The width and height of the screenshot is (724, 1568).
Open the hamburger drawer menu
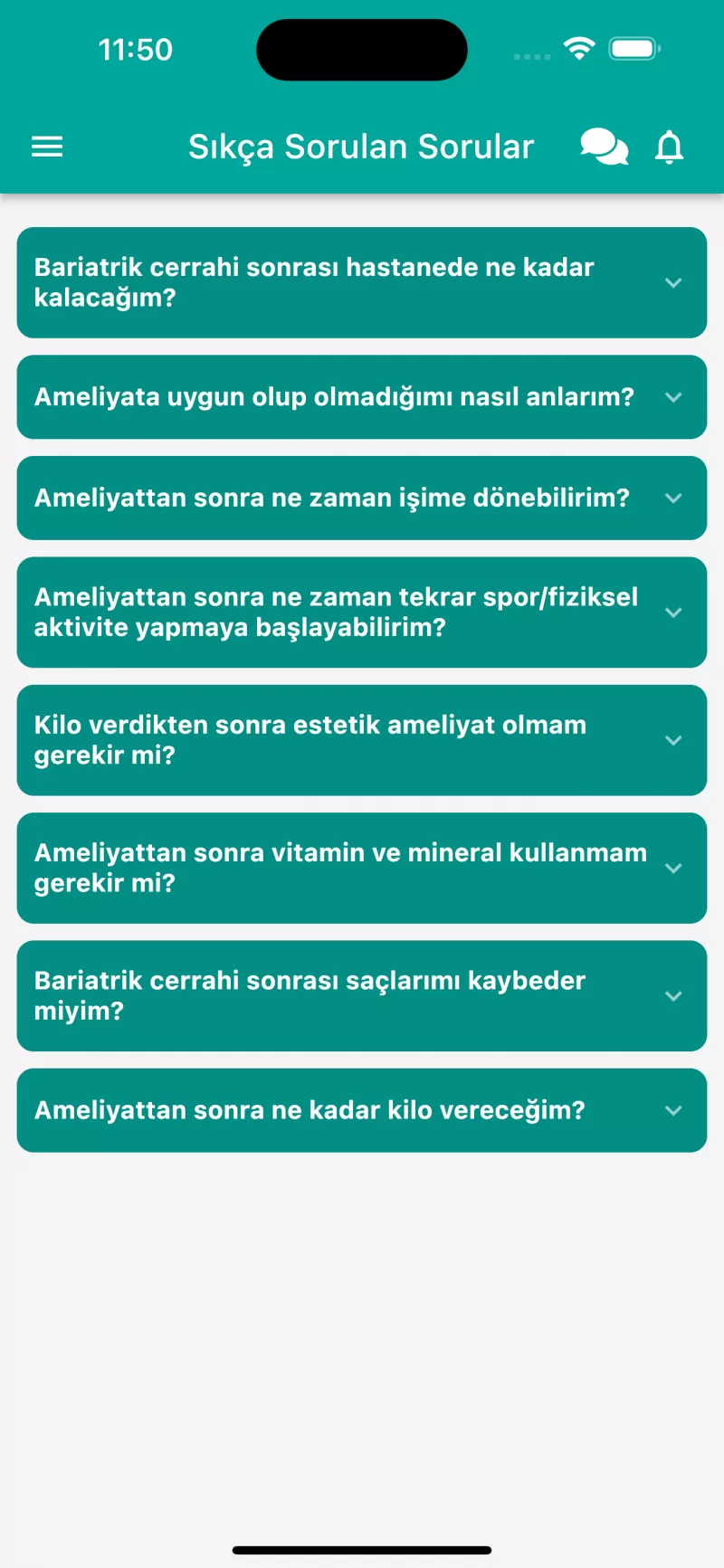pos(47,147)
